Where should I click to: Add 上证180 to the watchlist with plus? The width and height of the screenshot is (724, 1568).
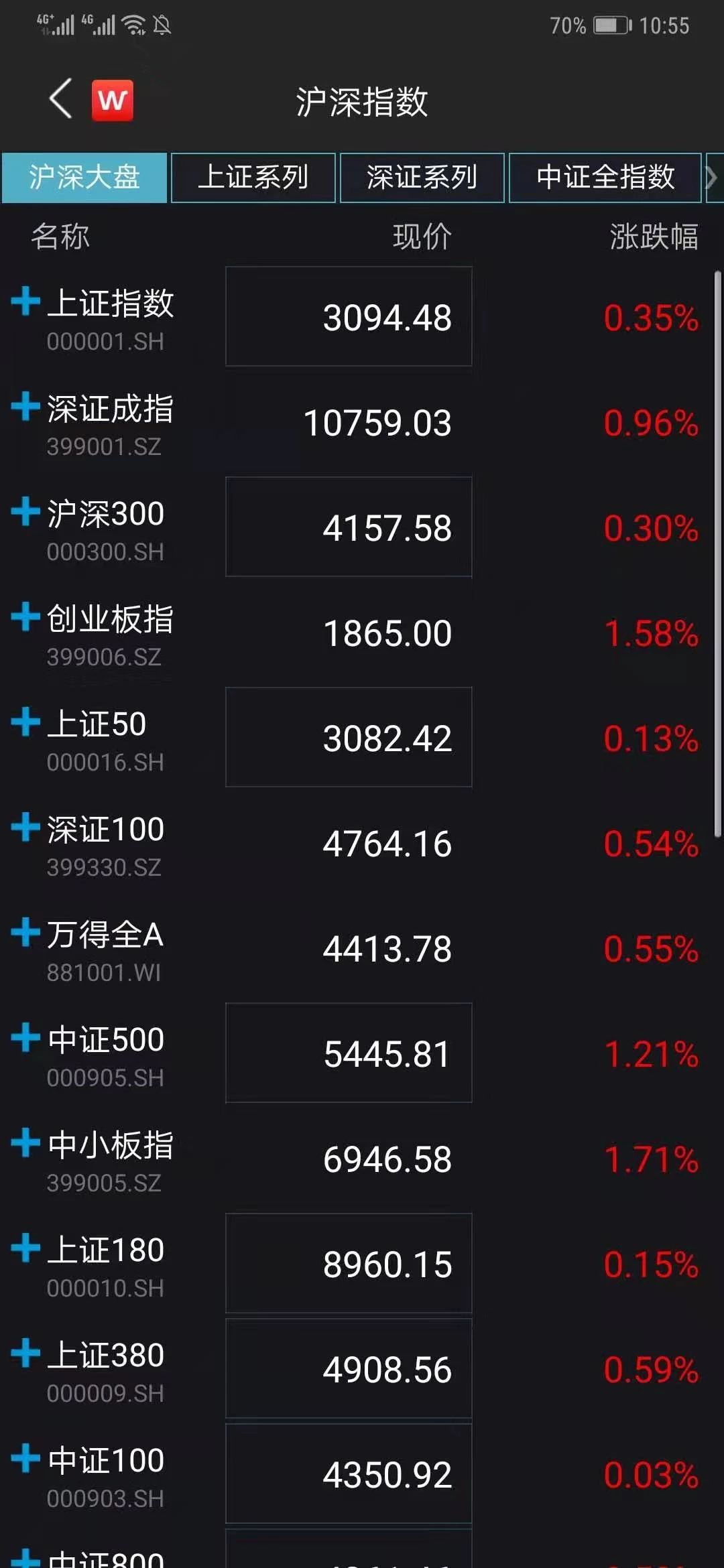(x=25, y=1248)
